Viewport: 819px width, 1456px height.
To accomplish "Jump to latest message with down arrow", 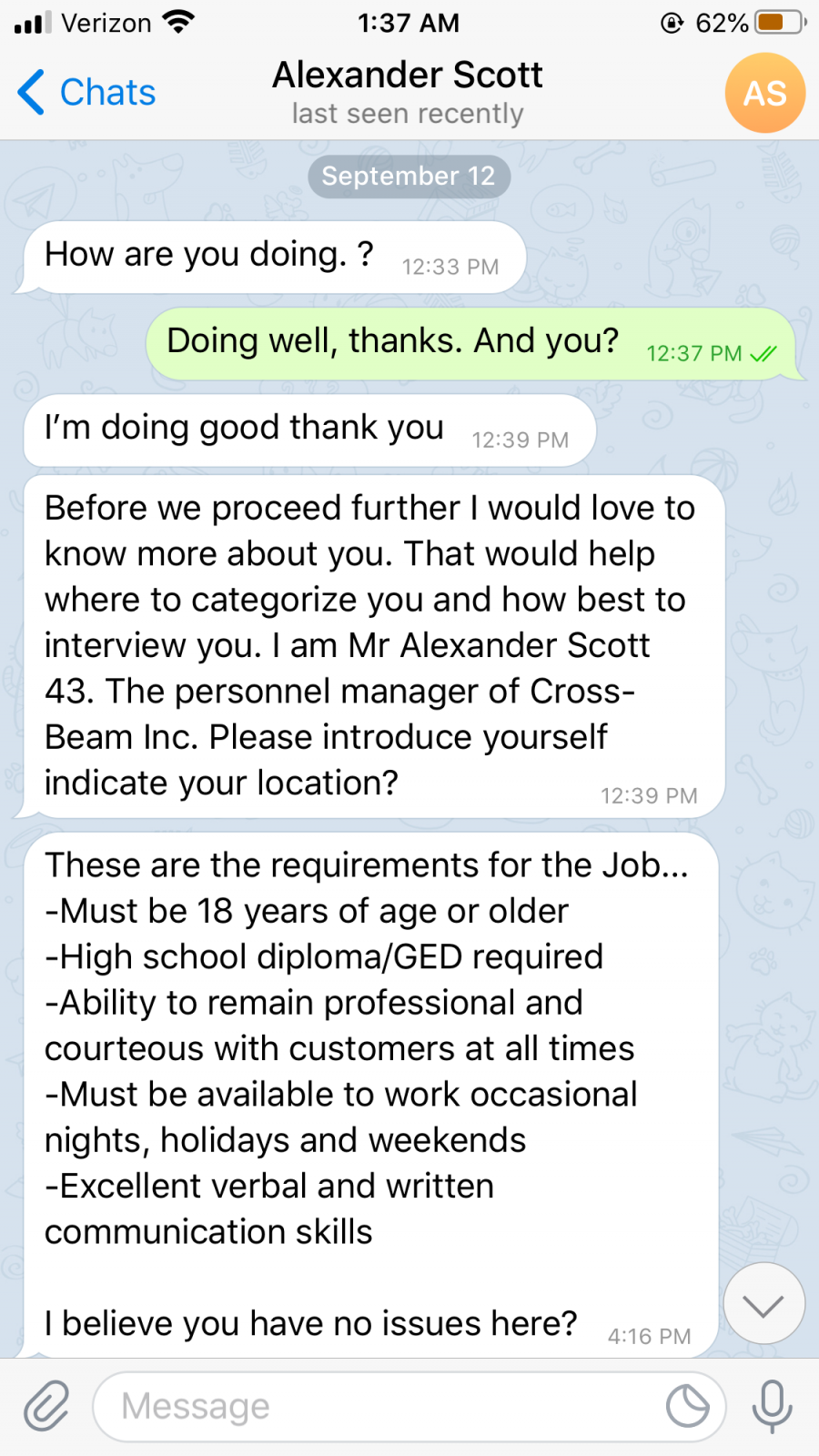I will pos(763,1303).
